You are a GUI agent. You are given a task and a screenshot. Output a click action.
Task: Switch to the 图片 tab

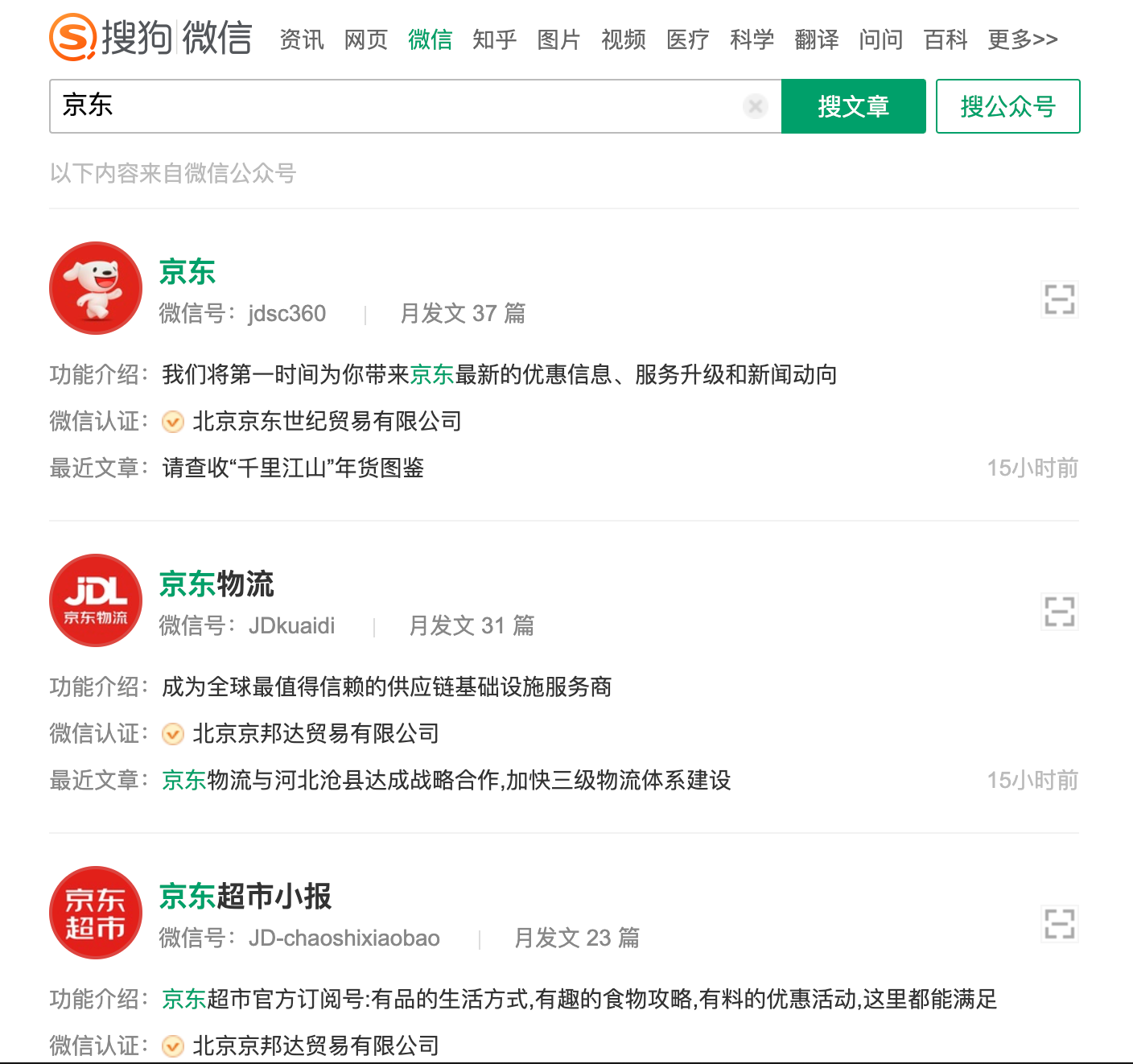[x=558, y=39]
